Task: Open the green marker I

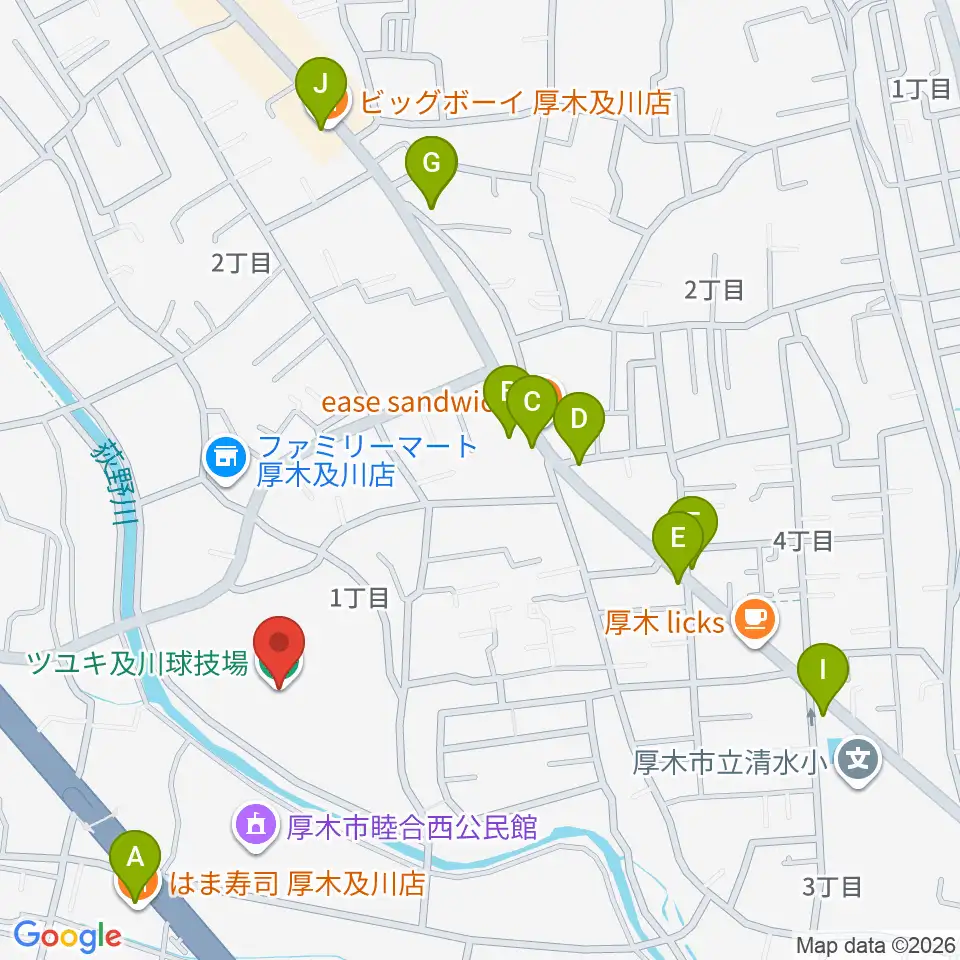Action: (x=823, y=678)
